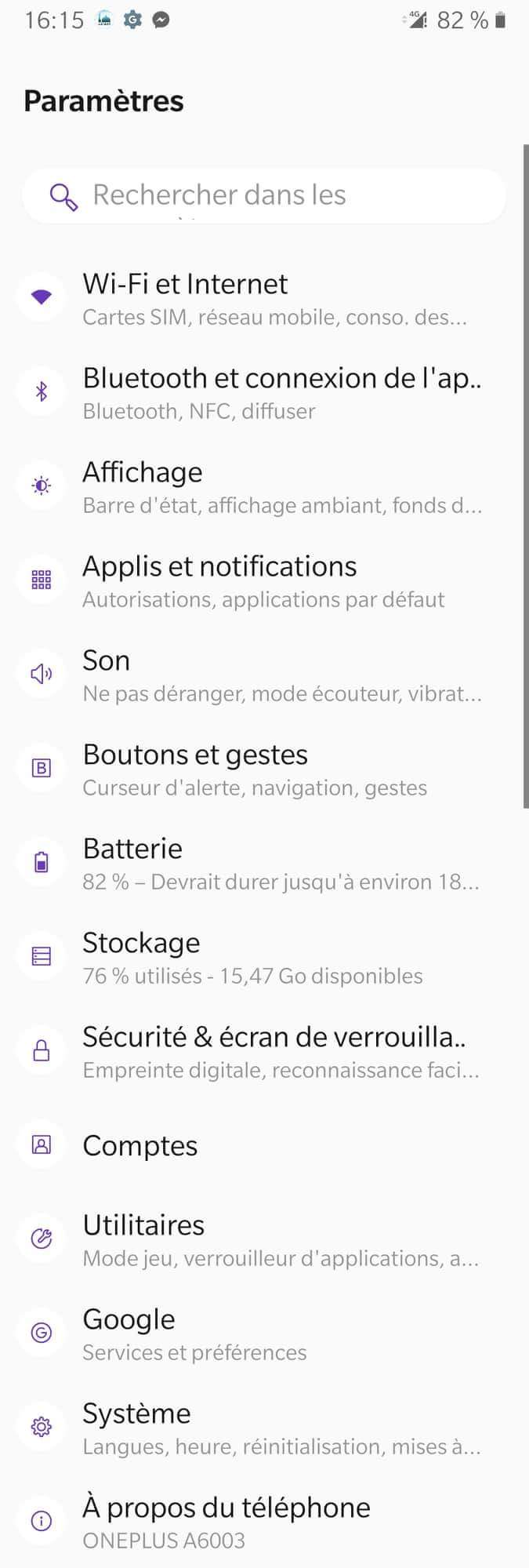Viewport: 529px width, 1568px height.
Task: Open Boutons et gestes
Action: pos(263,769)
